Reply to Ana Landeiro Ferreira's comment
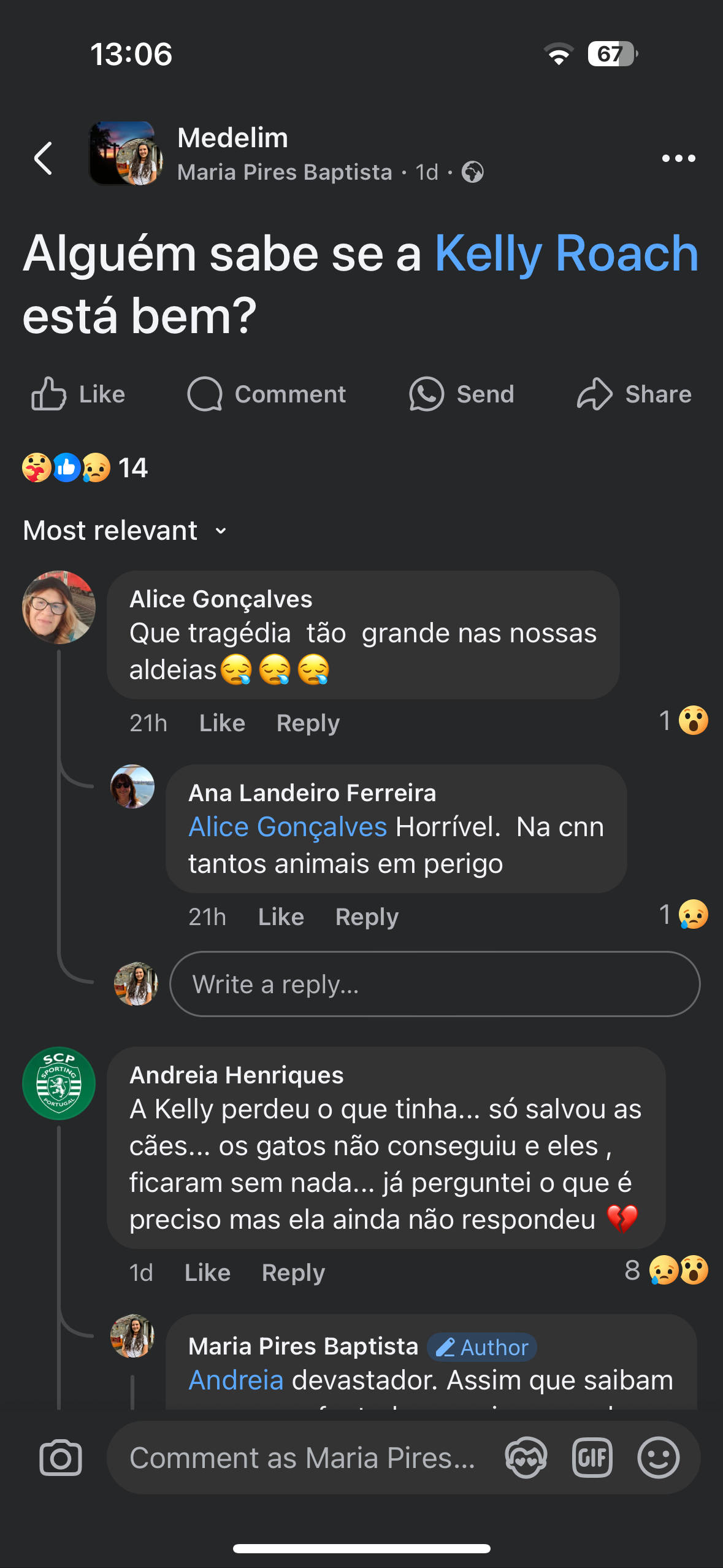The width and height of the screenshot is (723, 1568). [x=367, y=917]
